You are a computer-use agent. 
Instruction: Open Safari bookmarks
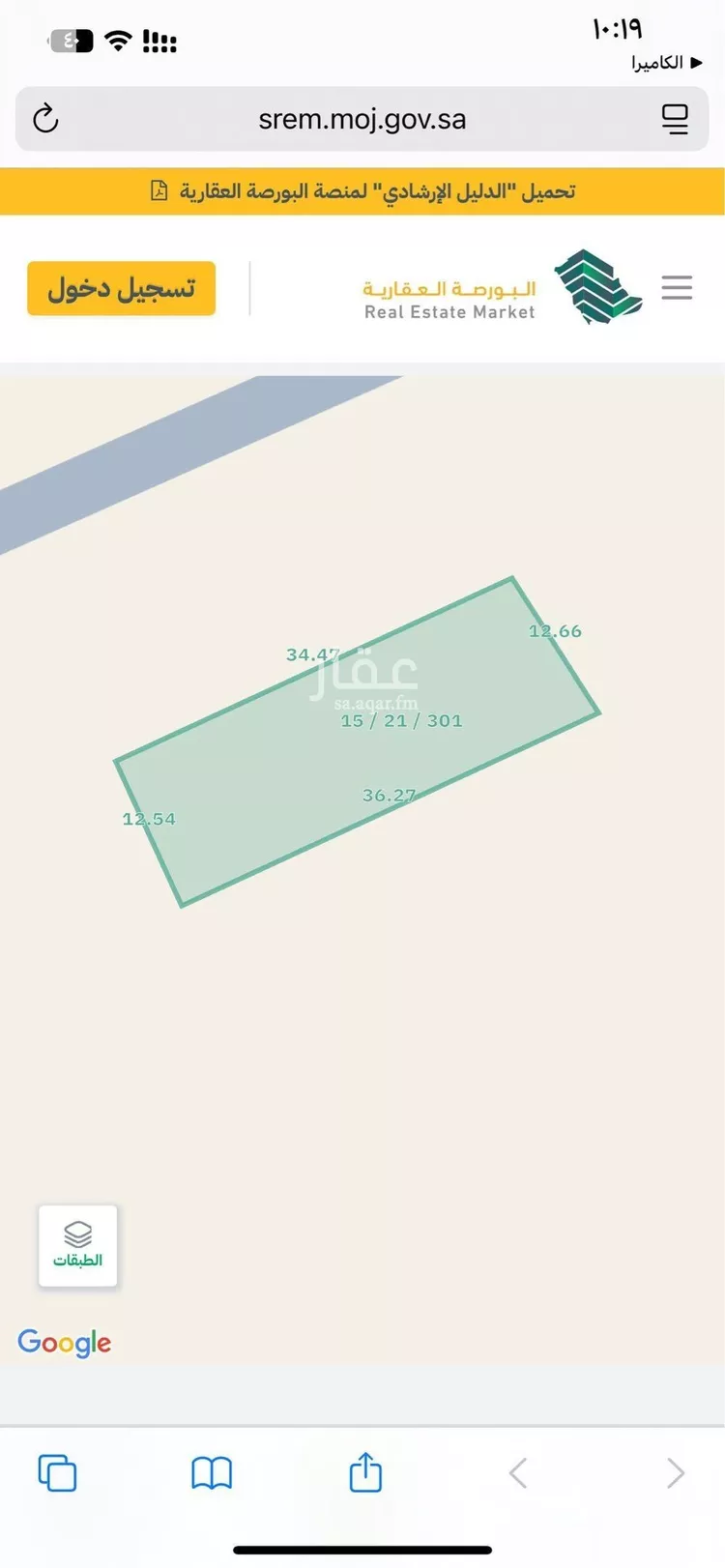coord(211,1473)
